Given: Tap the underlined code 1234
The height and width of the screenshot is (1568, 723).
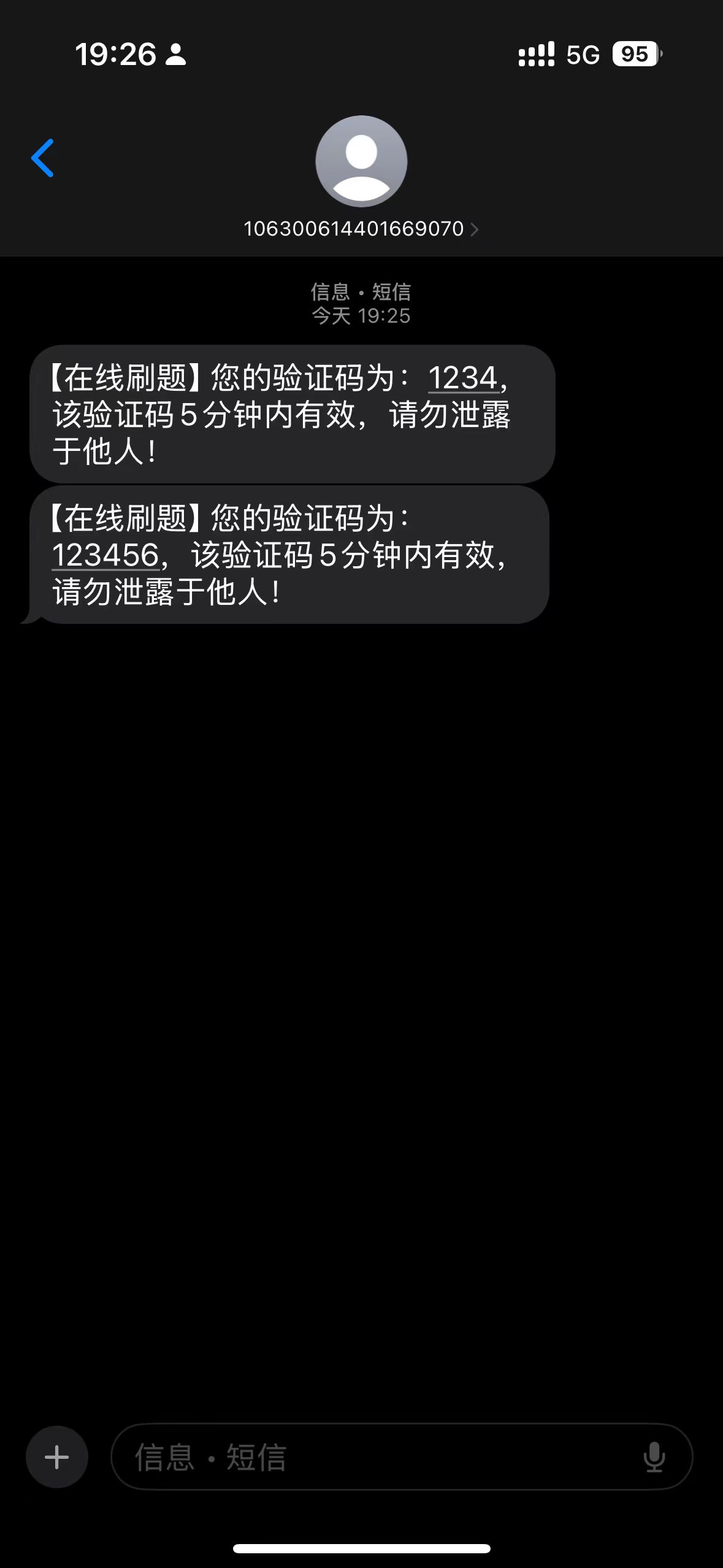Looking at the screenshot, I should coord(463,378).
